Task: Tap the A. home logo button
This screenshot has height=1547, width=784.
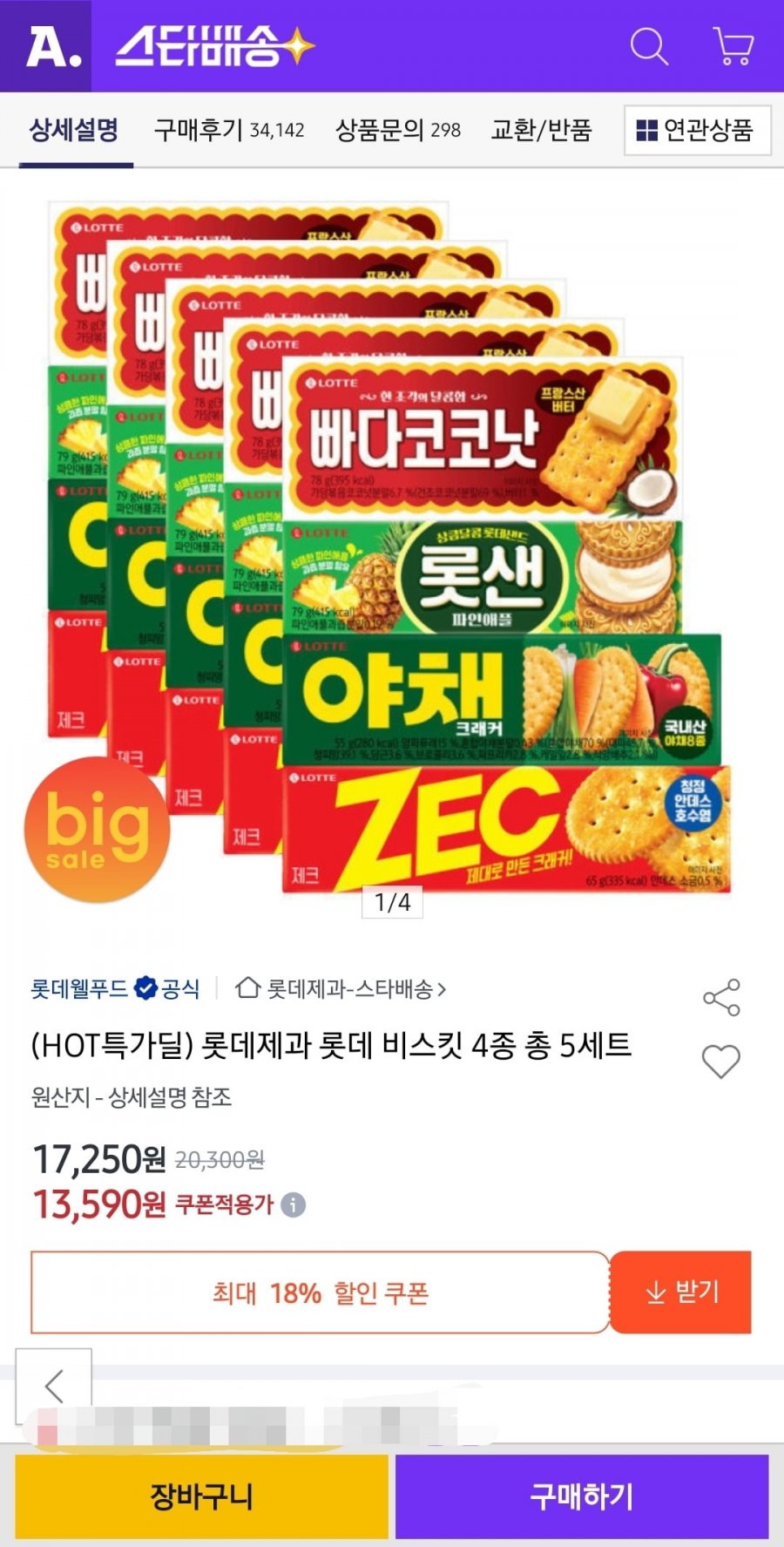Action: tap(51, 46)
